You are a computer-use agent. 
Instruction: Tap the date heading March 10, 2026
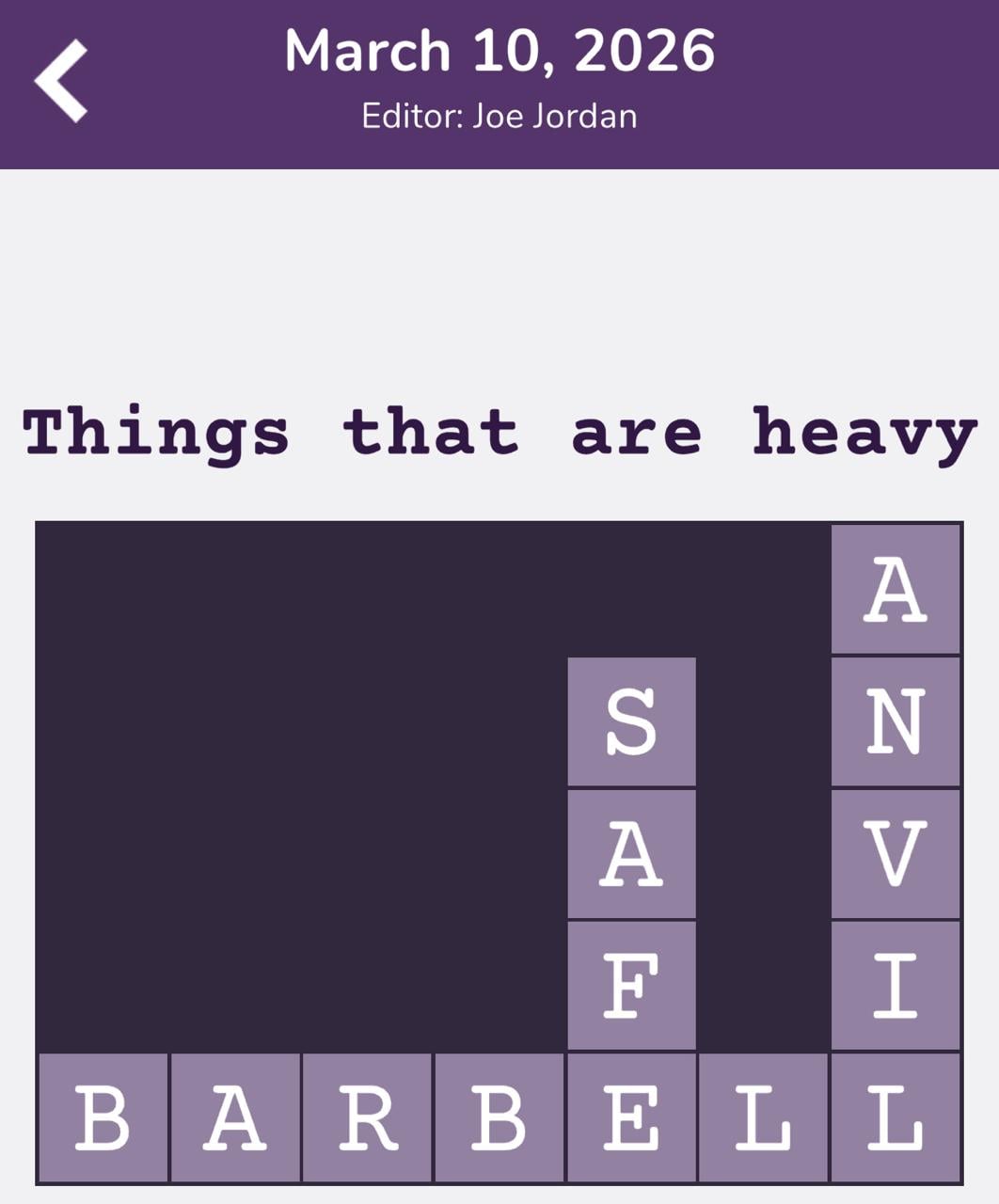tap(499, 53)
